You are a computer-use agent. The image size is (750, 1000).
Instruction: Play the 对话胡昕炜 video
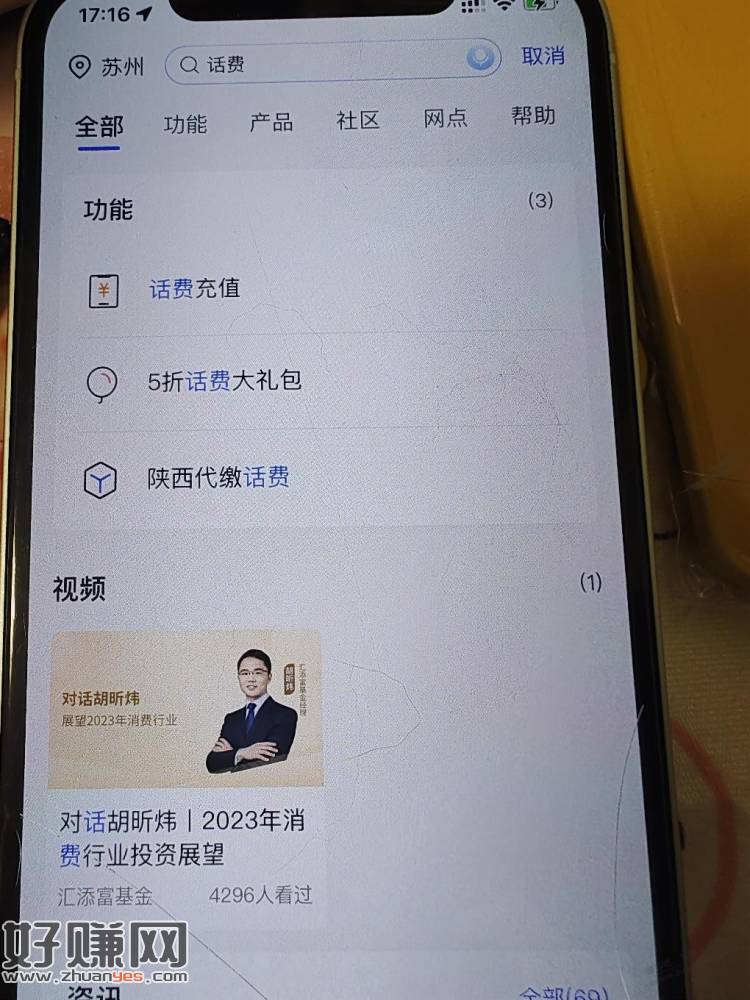(x=185, y=709)
